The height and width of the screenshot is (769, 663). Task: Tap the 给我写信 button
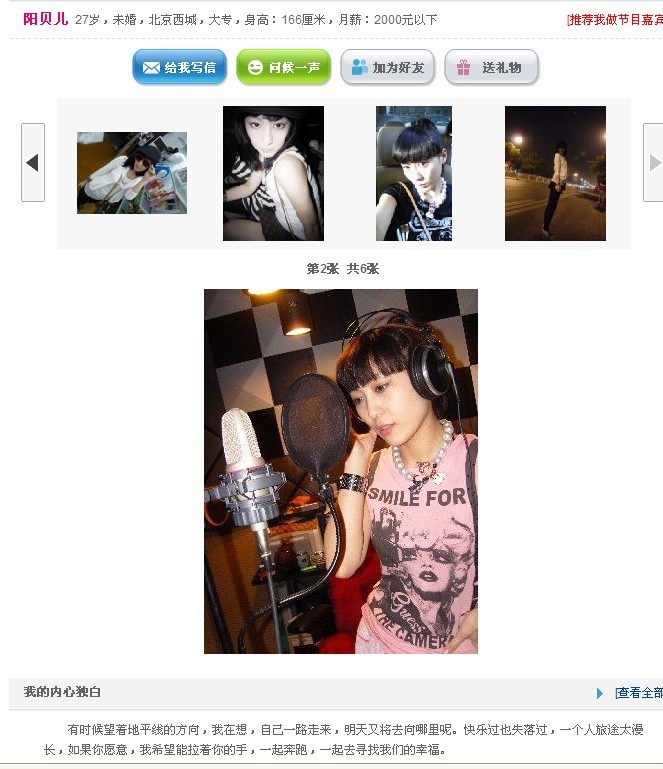coord(179,68)
